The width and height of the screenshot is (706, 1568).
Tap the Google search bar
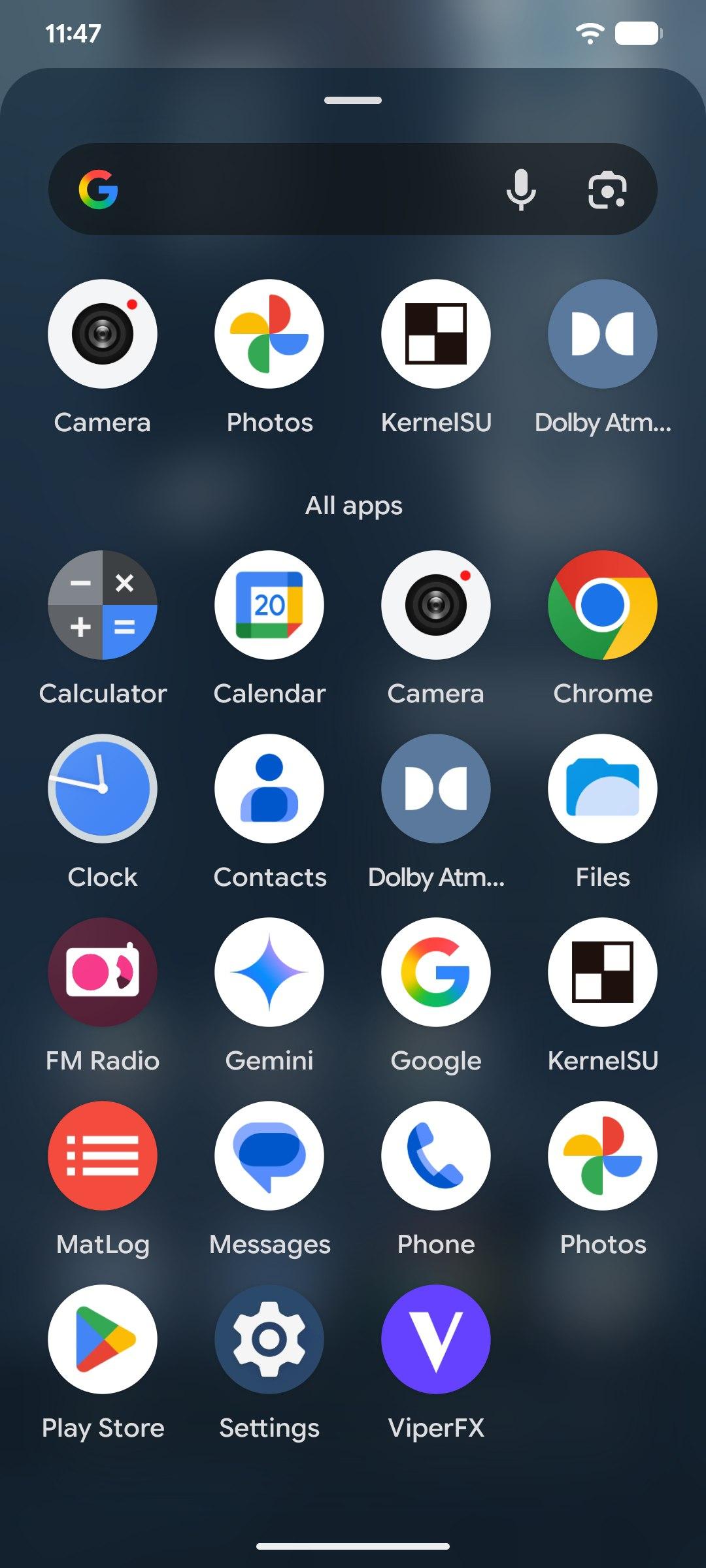click(x=307, y=189)
